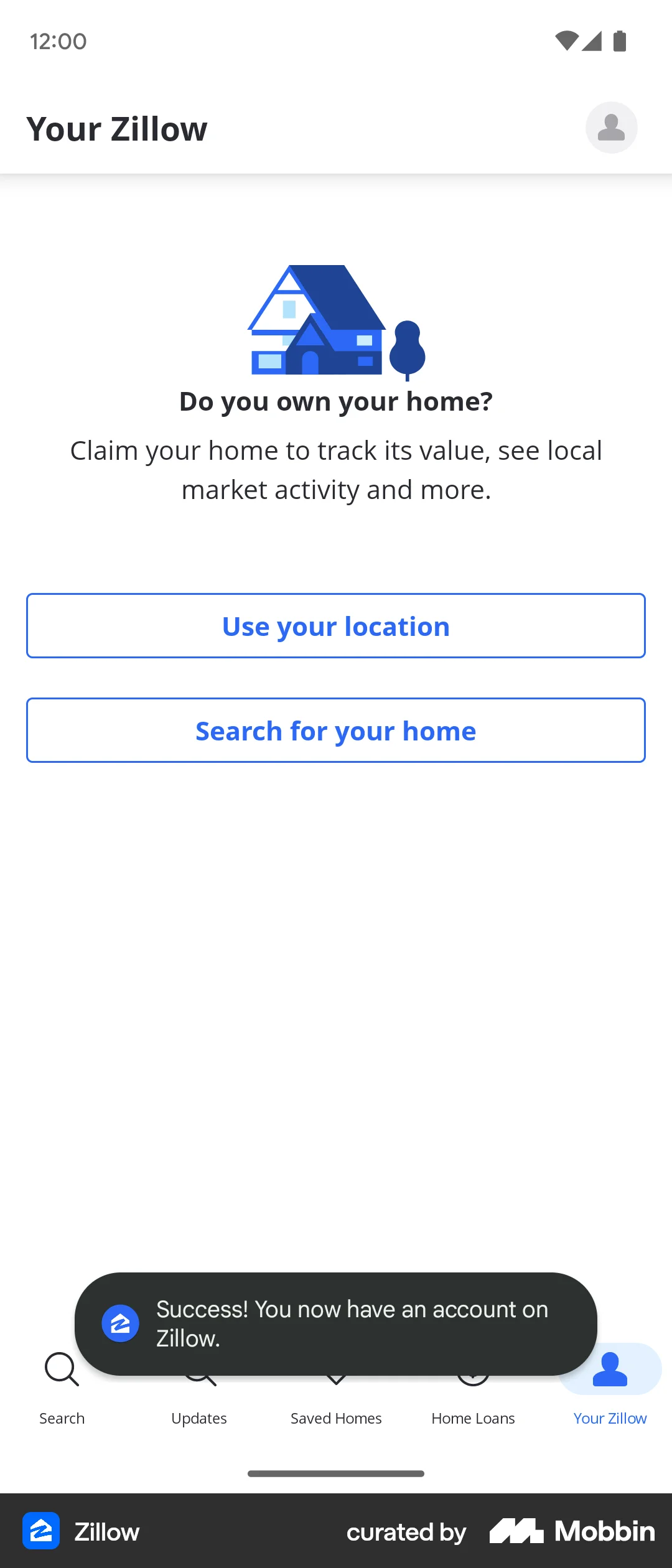
Task: Click the Search for your home button
Action: click(336, 730)
